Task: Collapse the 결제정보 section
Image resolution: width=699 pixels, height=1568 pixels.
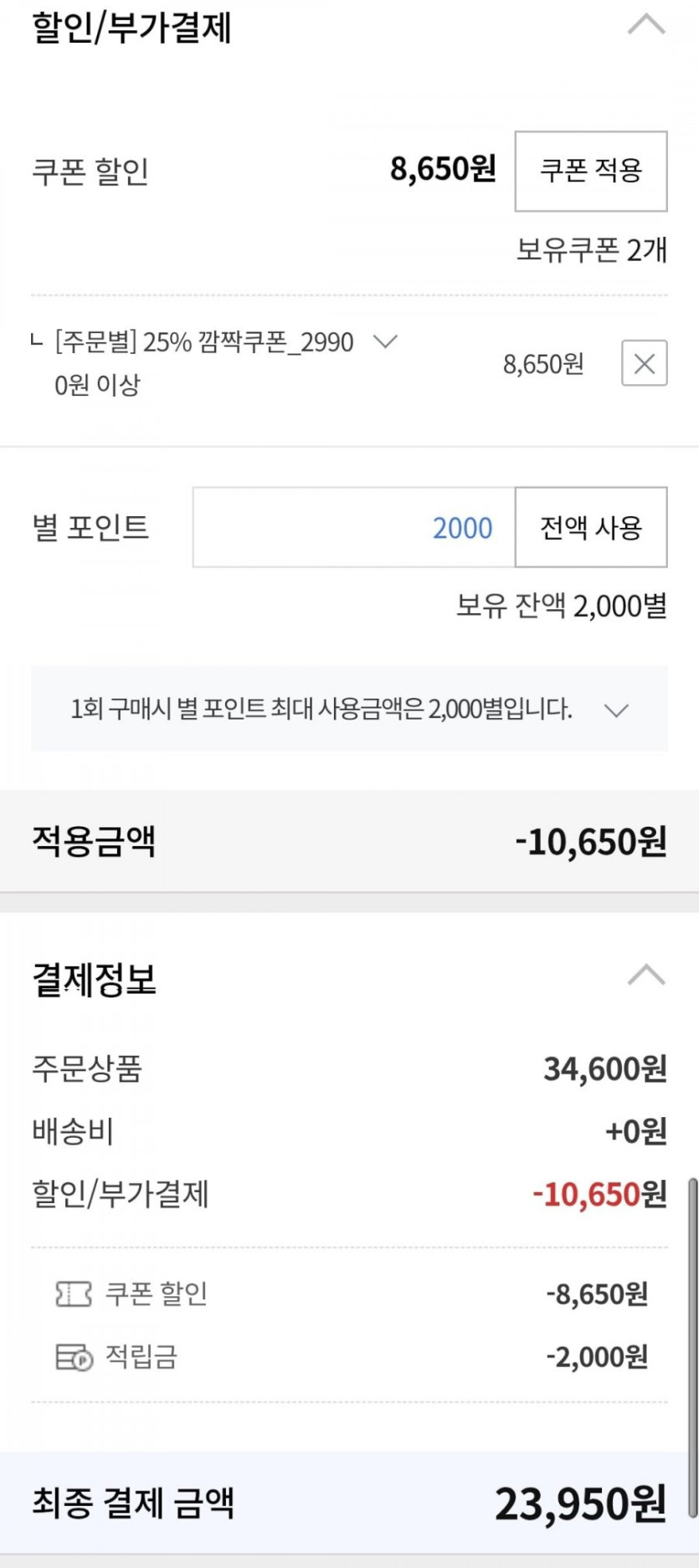Action: (646, 976)
